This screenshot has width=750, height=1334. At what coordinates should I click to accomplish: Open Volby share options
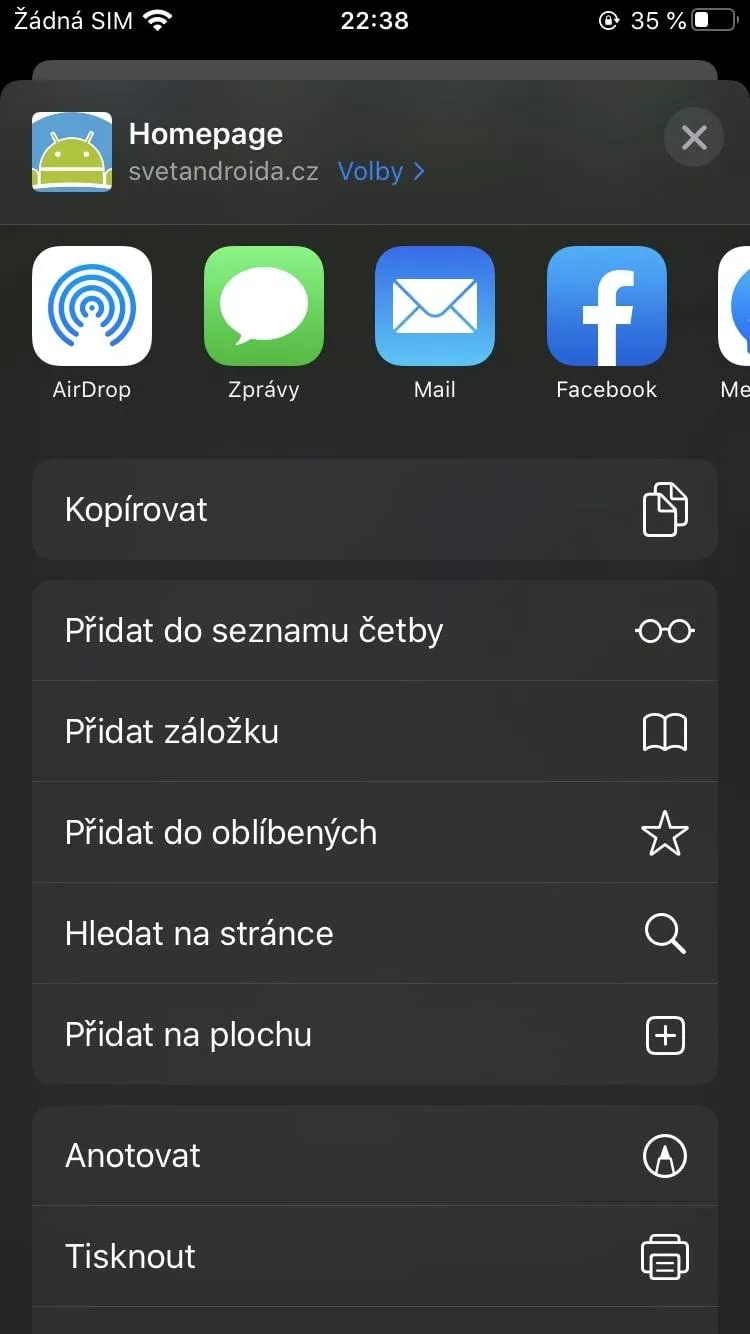tap(381, 172)
